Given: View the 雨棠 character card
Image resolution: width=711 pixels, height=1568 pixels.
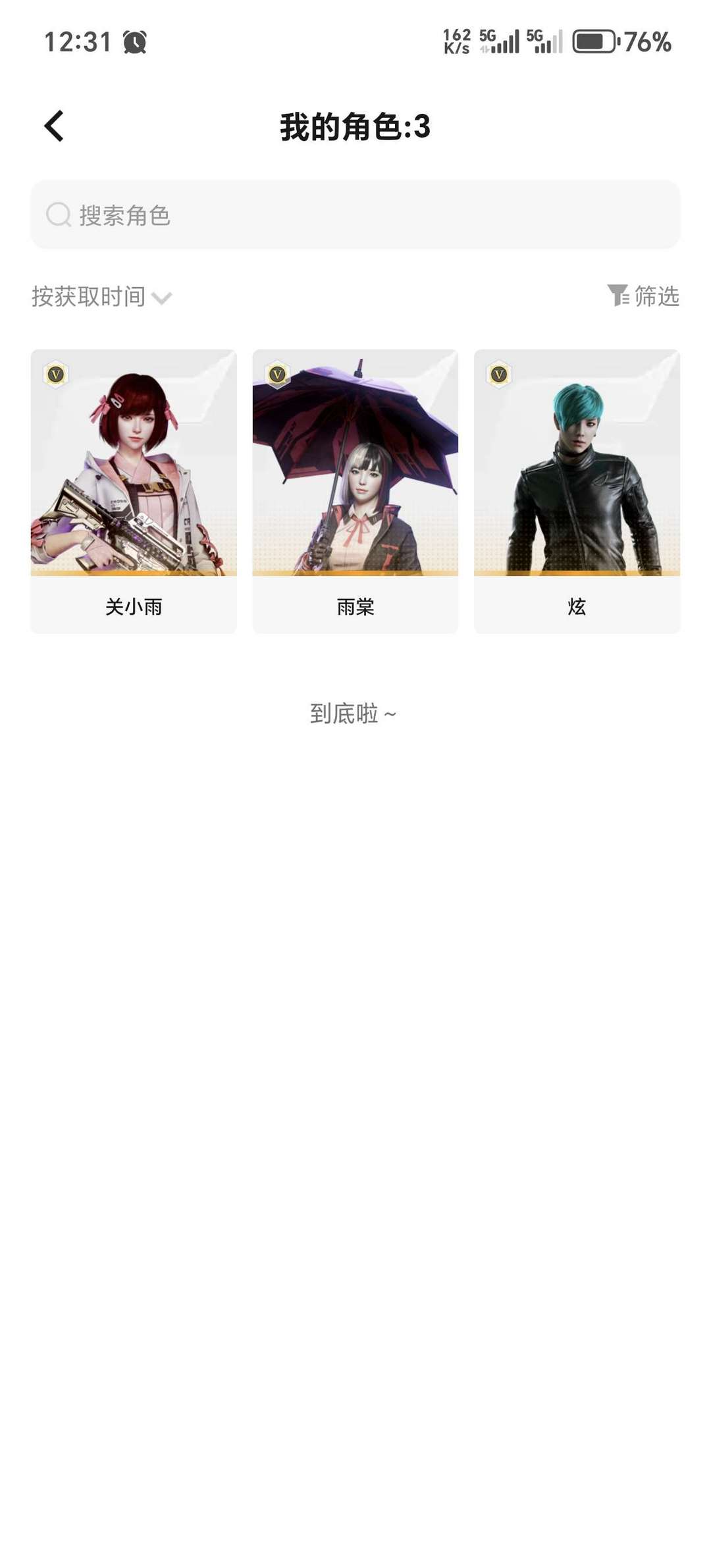Looking at the screenshot, I should (355, 490).
